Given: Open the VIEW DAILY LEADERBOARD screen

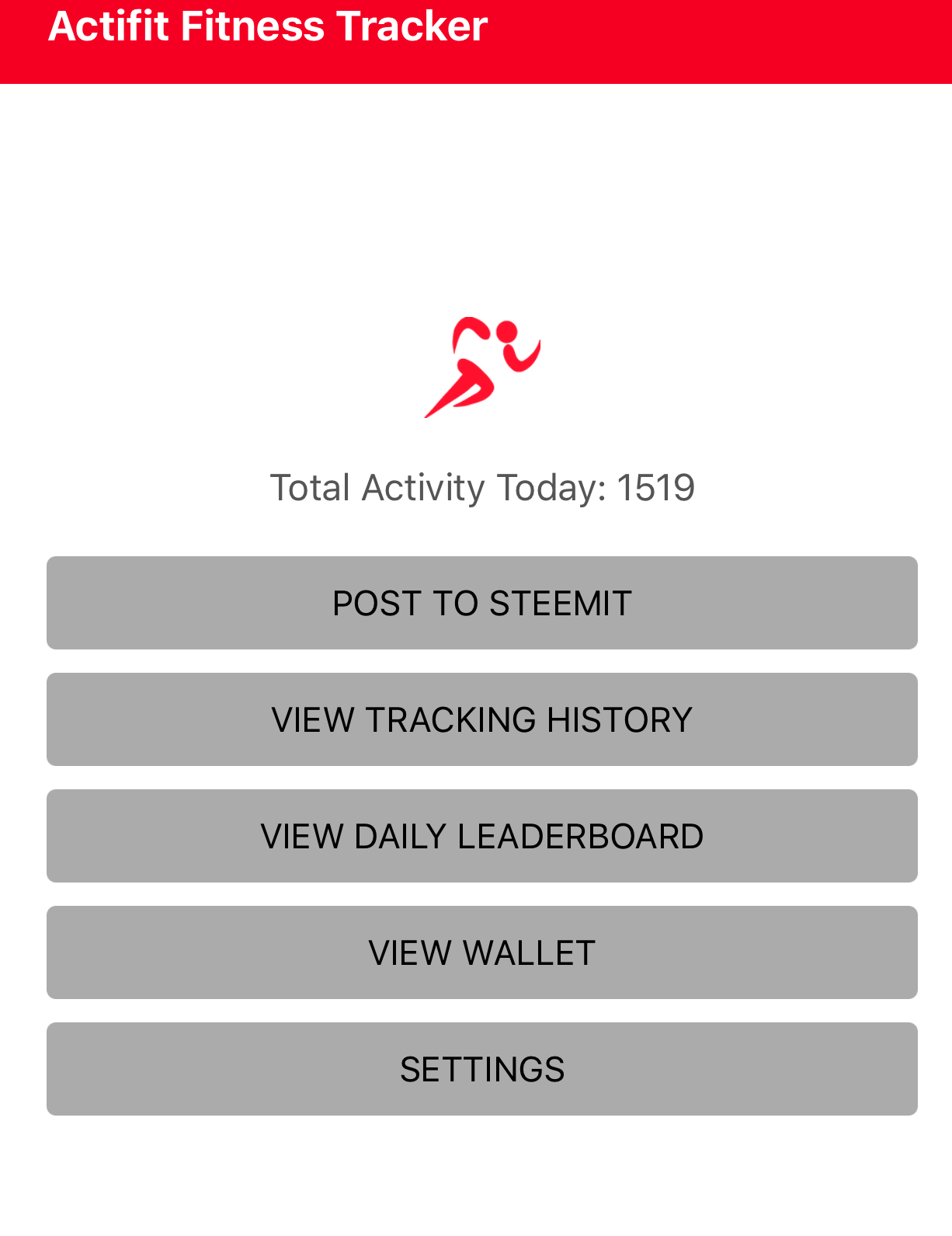Looking at the screenshot, I should [x=481, y=836].
